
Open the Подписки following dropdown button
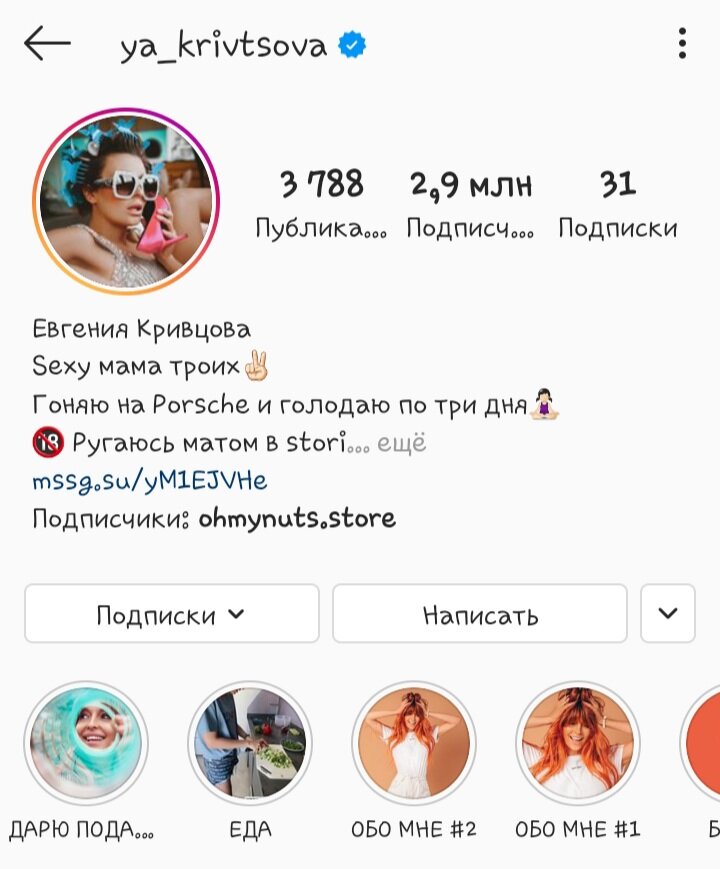pos(171,614)
